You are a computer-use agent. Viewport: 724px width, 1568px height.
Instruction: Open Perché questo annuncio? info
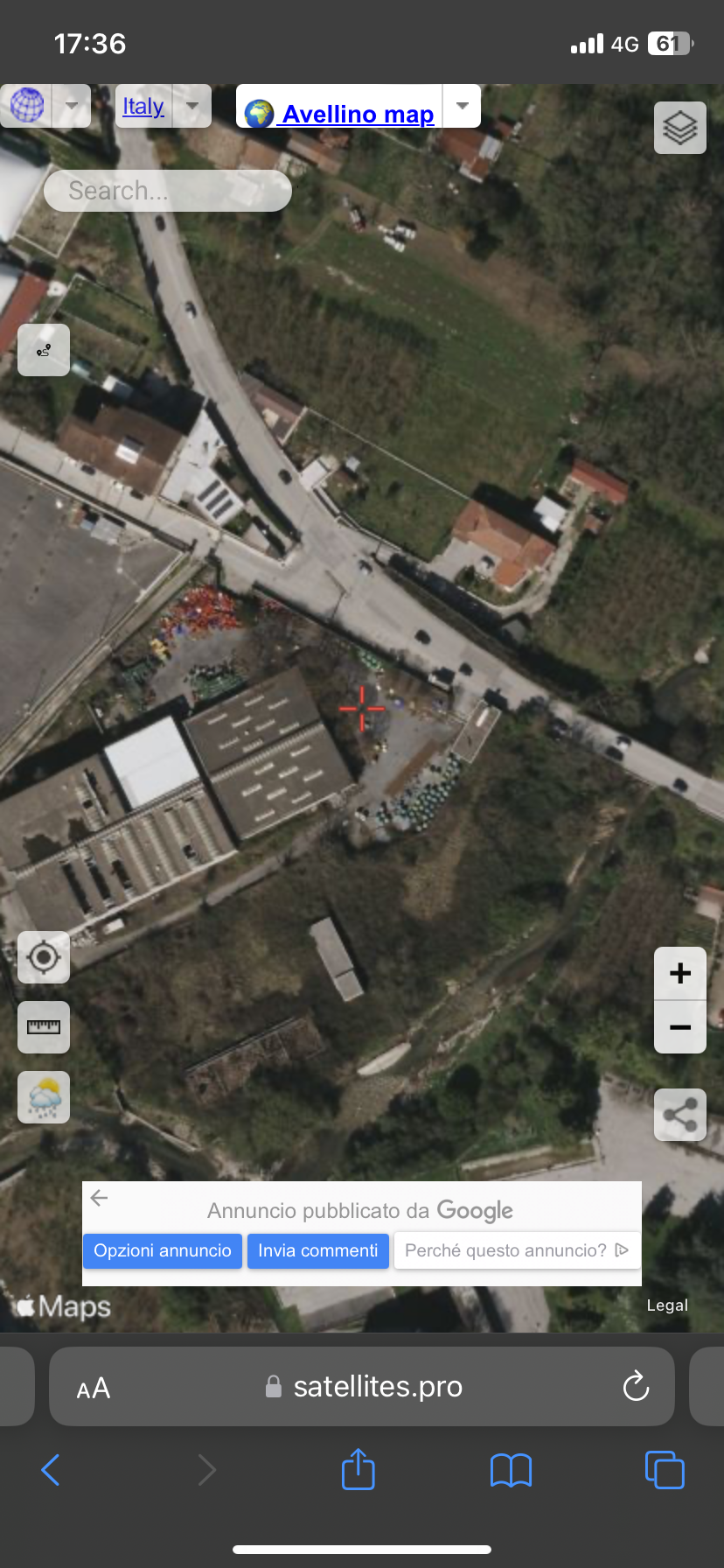(517, 1250)
